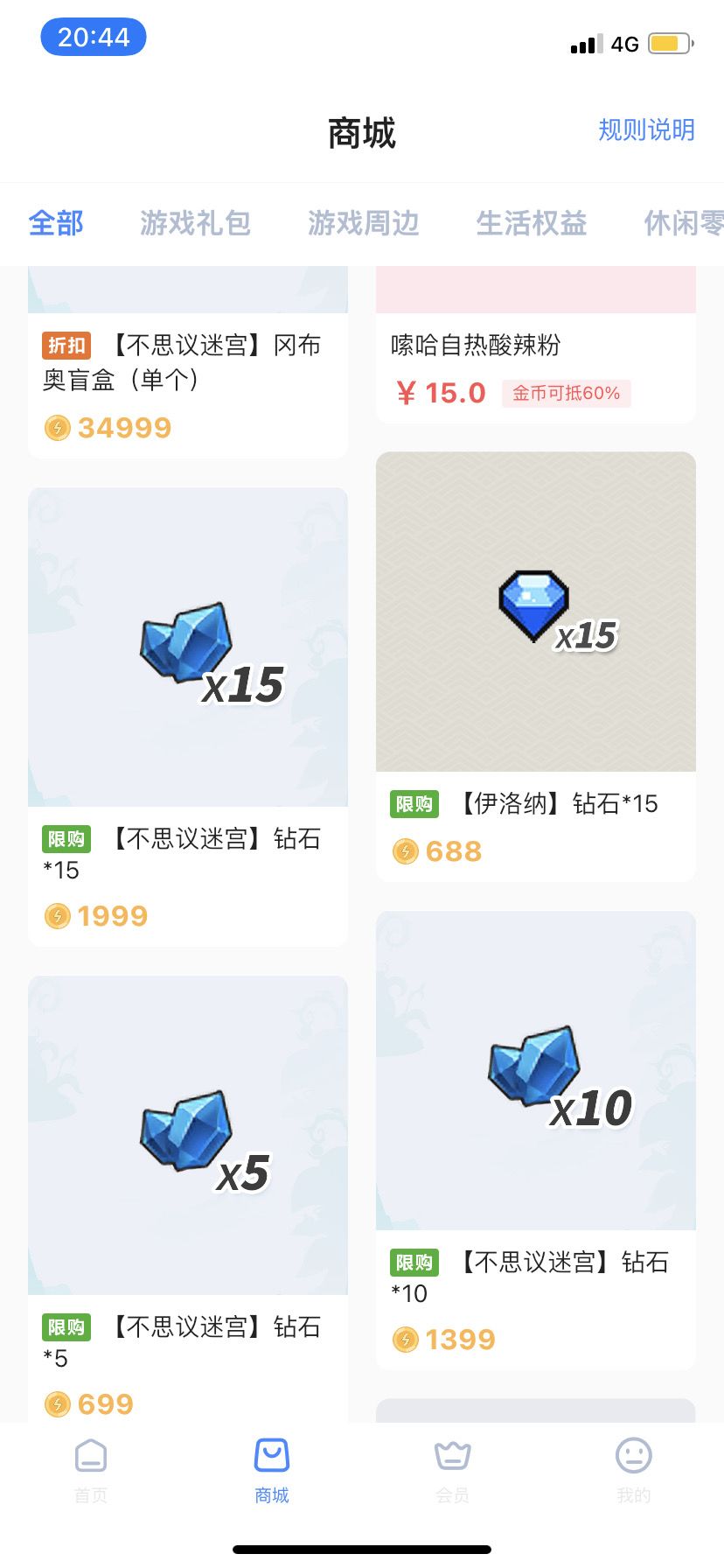Image resolution: width=724 pixels, height=1568 pixels.
Task: Tap the coin icon beside 1399 price
Action: [x=404, y=1339]
